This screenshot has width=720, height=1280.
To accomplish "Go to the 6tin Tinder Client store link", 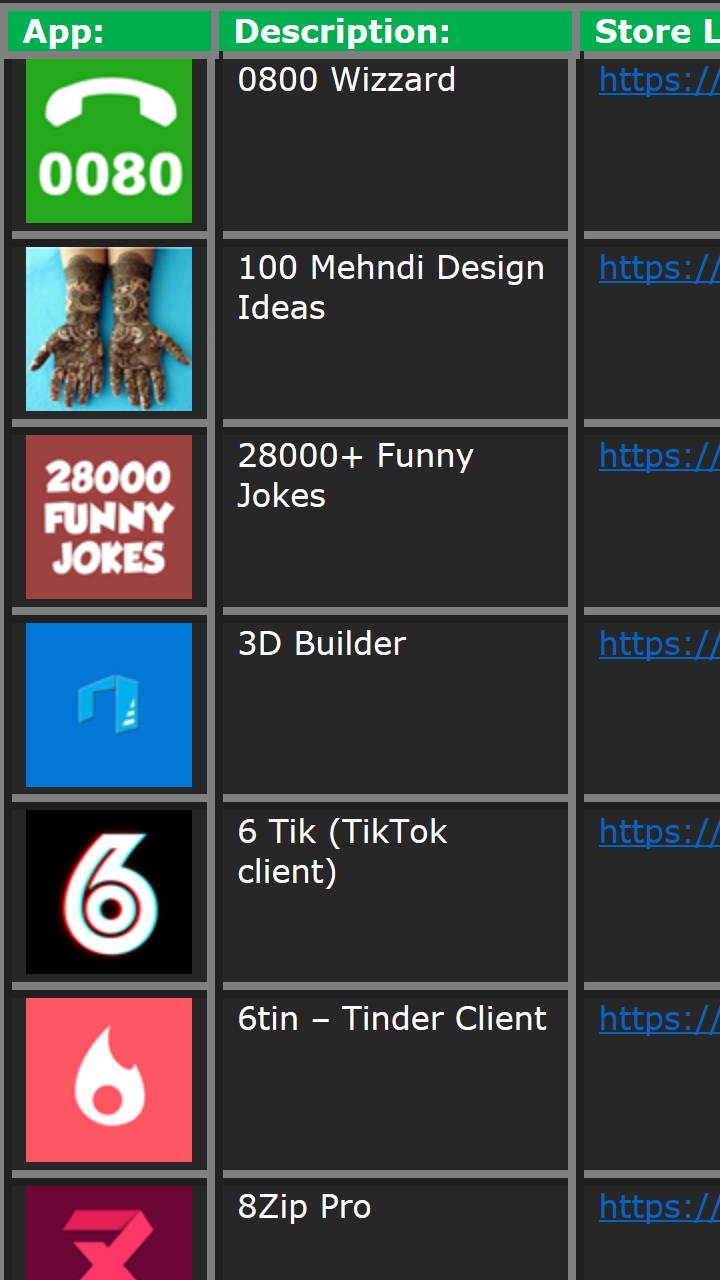I will tap(659, 1019).
